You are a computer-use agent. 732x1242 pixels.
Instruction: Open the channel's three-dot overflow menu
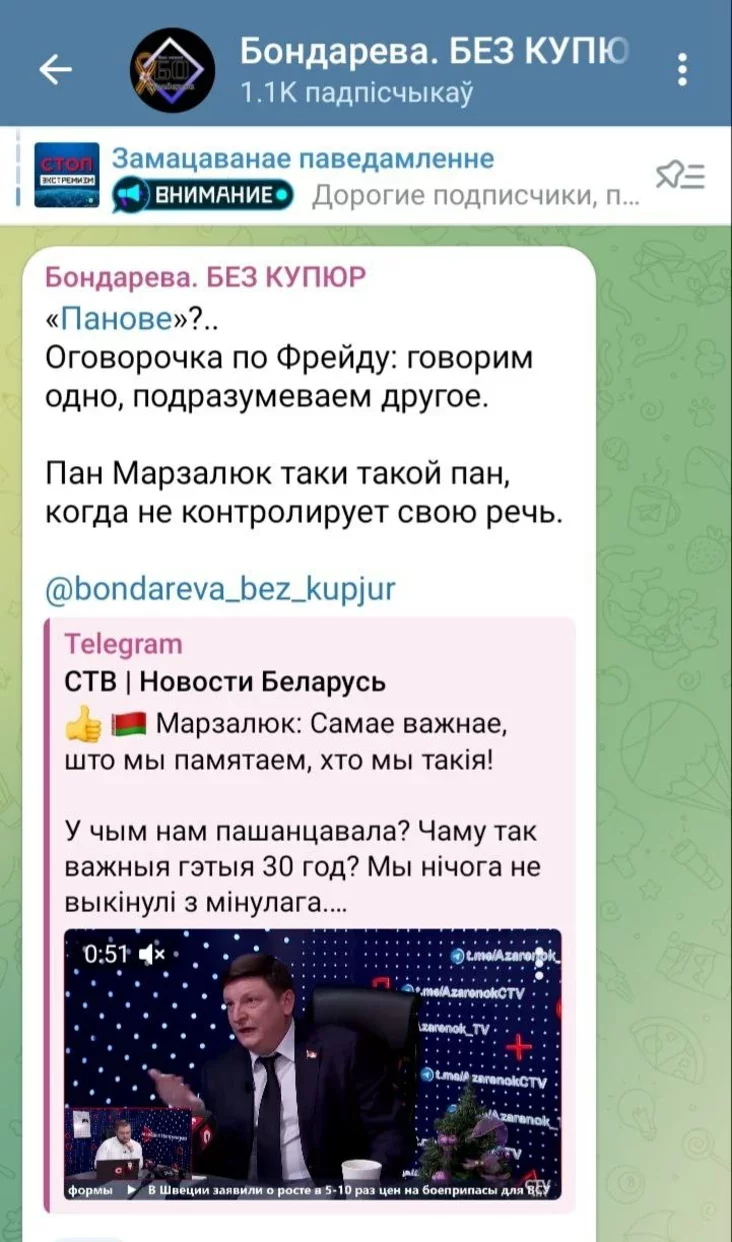(683, 69)
